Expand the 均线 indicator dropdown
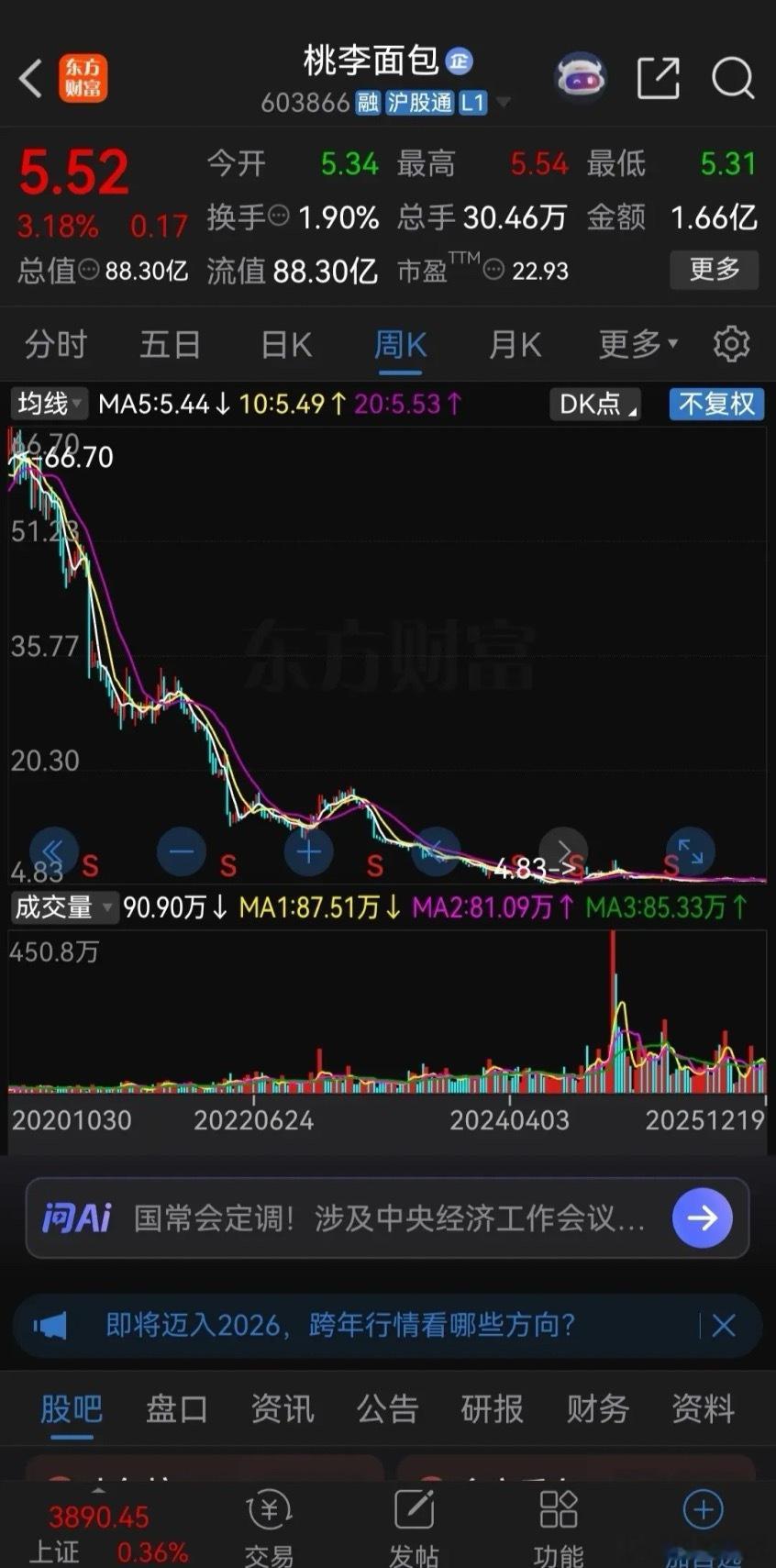 click(x=48, y=404)
